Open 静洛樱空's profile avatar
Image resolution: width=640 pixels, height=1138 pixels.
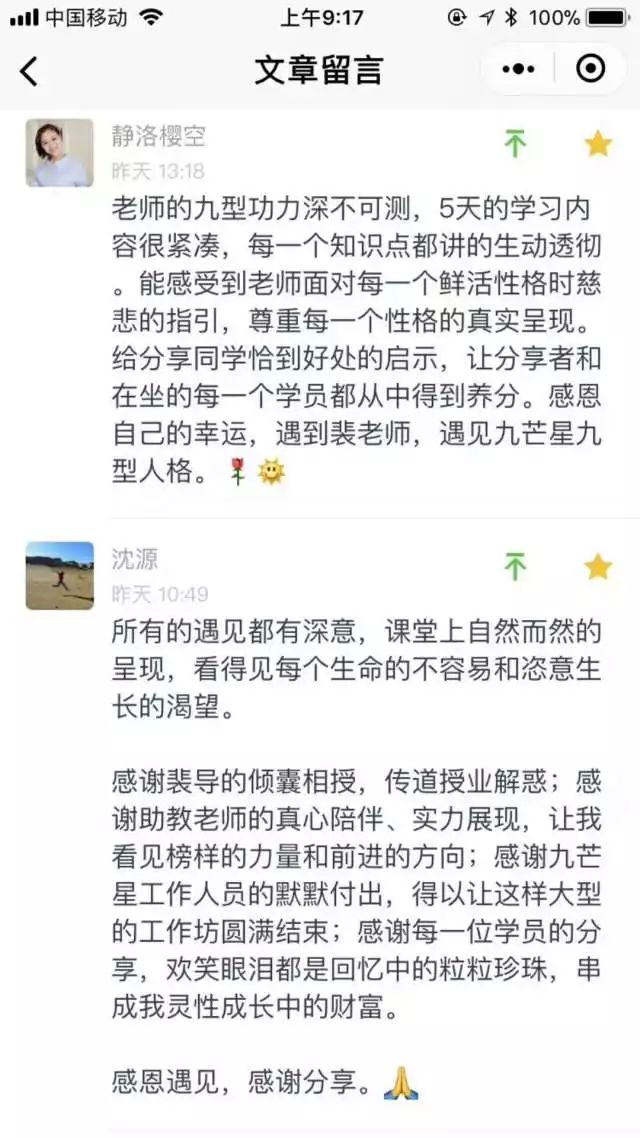pyautogui.click(x=60, y=153)
